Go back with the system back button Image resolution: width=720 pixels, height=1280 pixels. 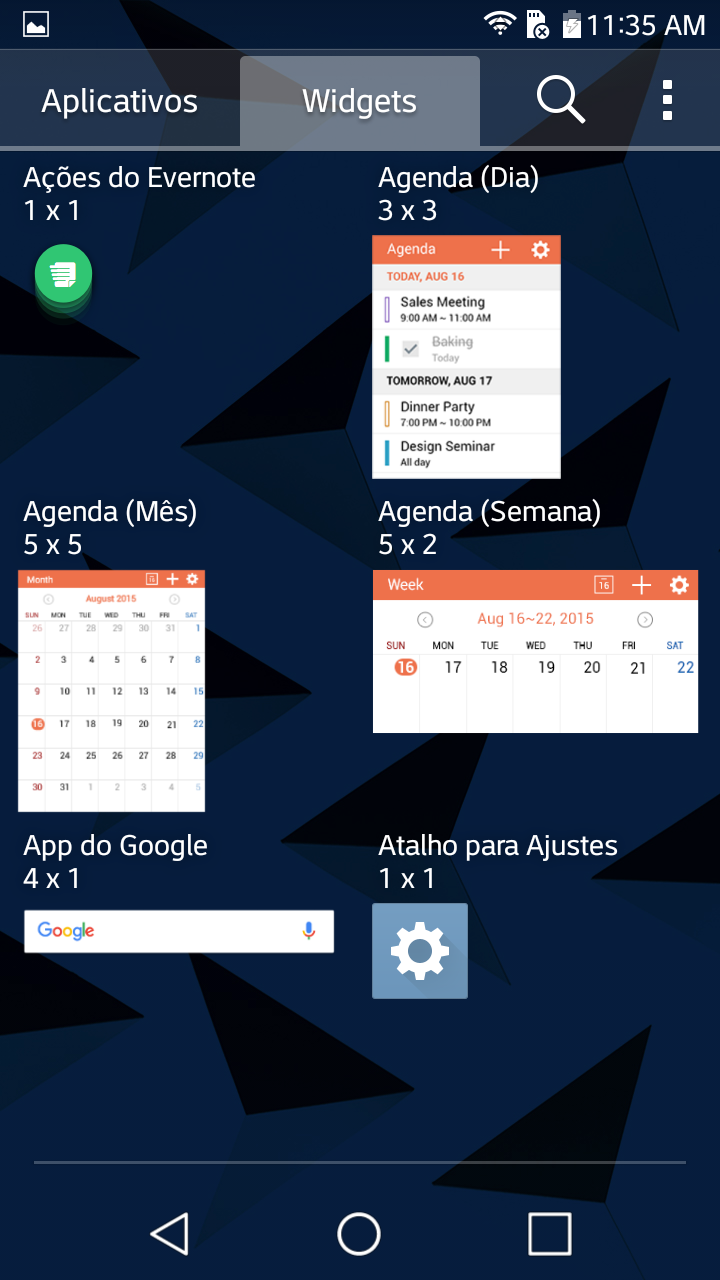170,1234
